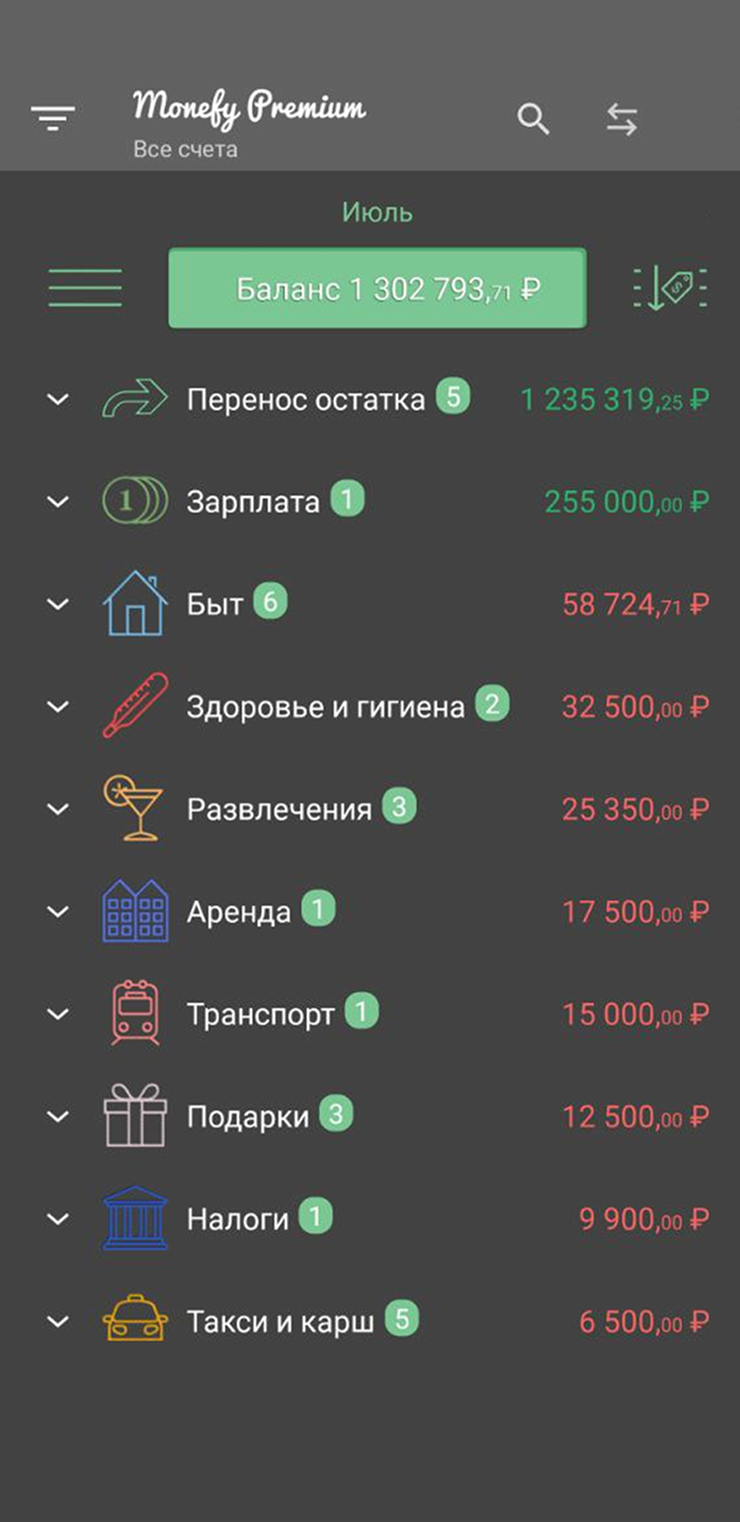Tap the transfer arrows icon
The width and height of the screenshot is (740, 1522).
click(621, 120)
